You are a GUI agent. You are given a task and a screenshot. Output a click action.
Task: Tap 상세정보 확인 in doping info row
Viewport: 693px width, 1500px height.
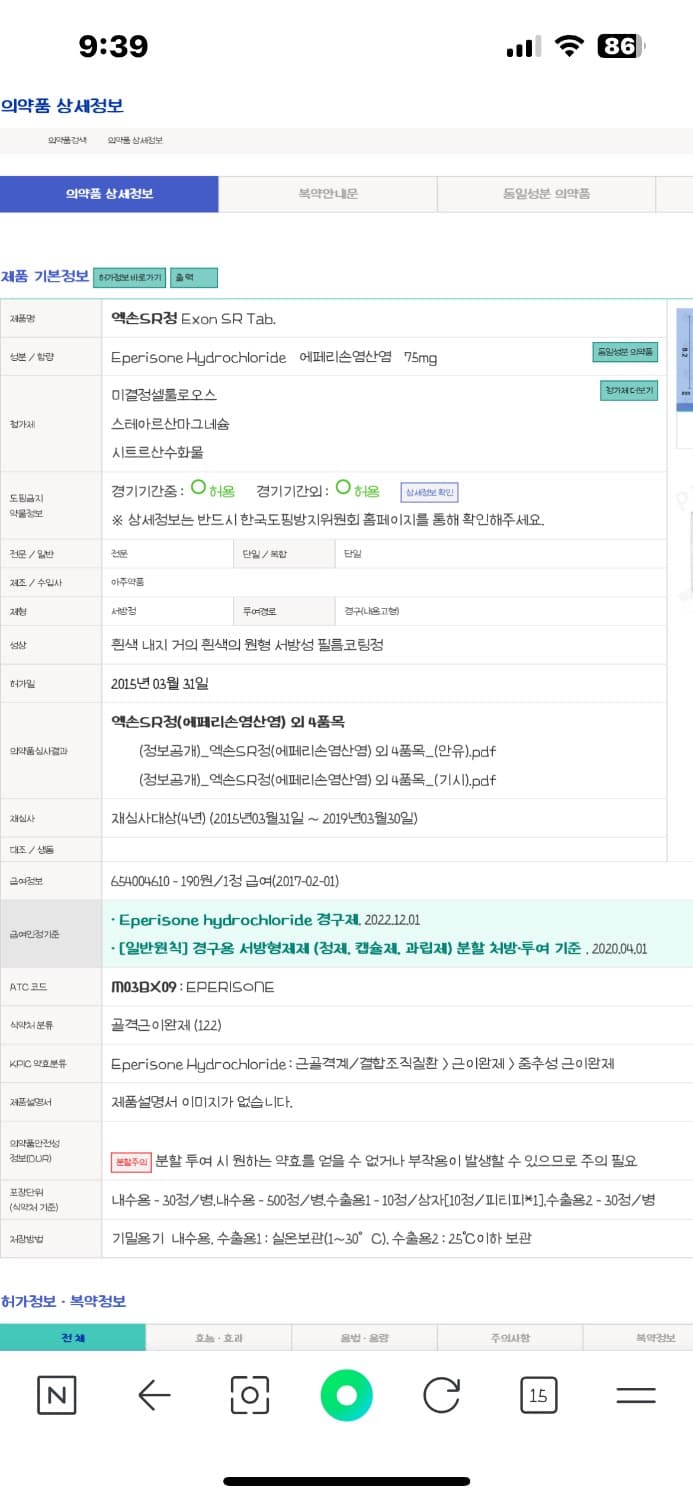[x=430, y=492]
